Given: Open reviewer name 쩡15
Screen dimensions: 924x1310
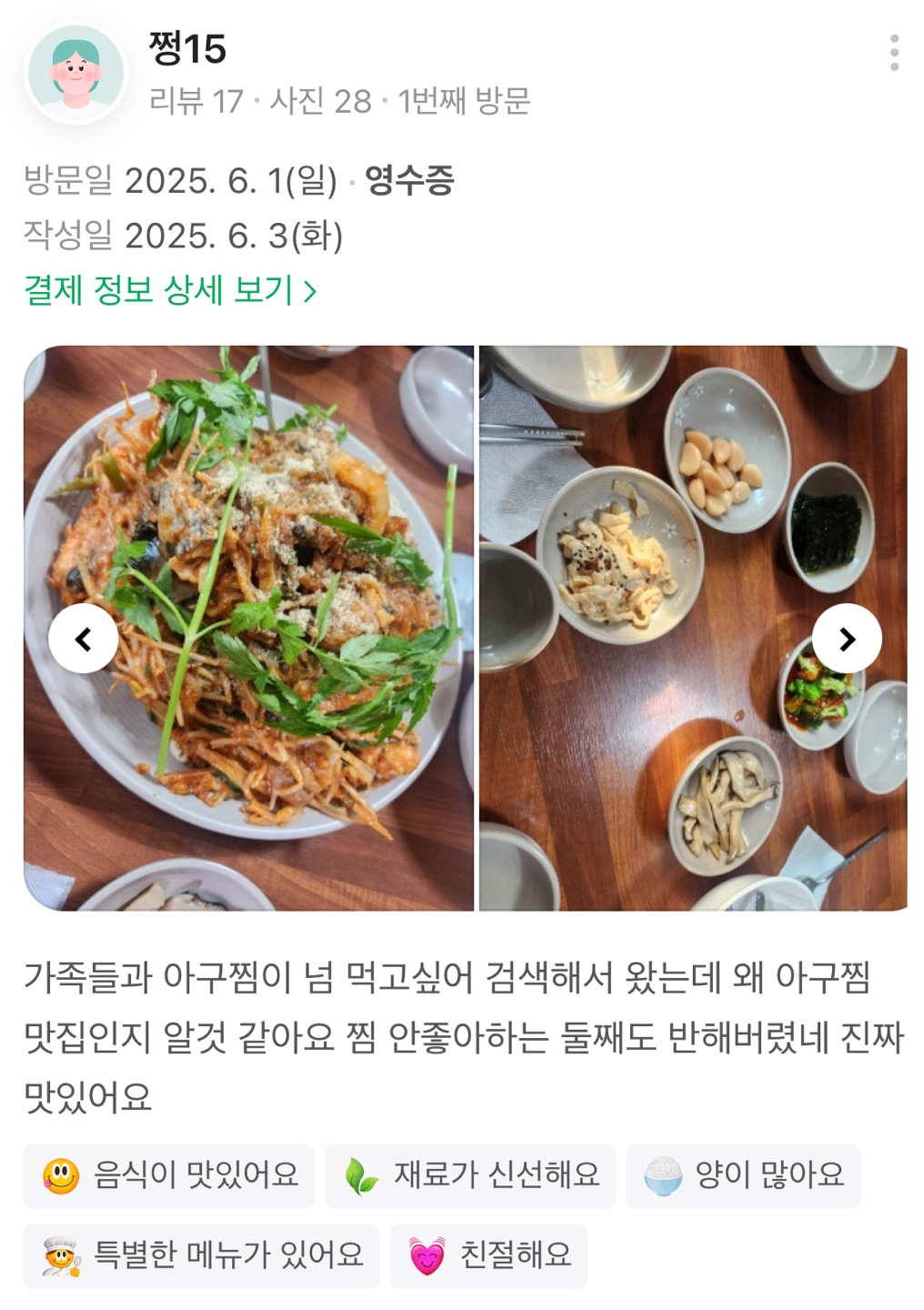Looking at the screenshot, I should click(x=187, y=49).
